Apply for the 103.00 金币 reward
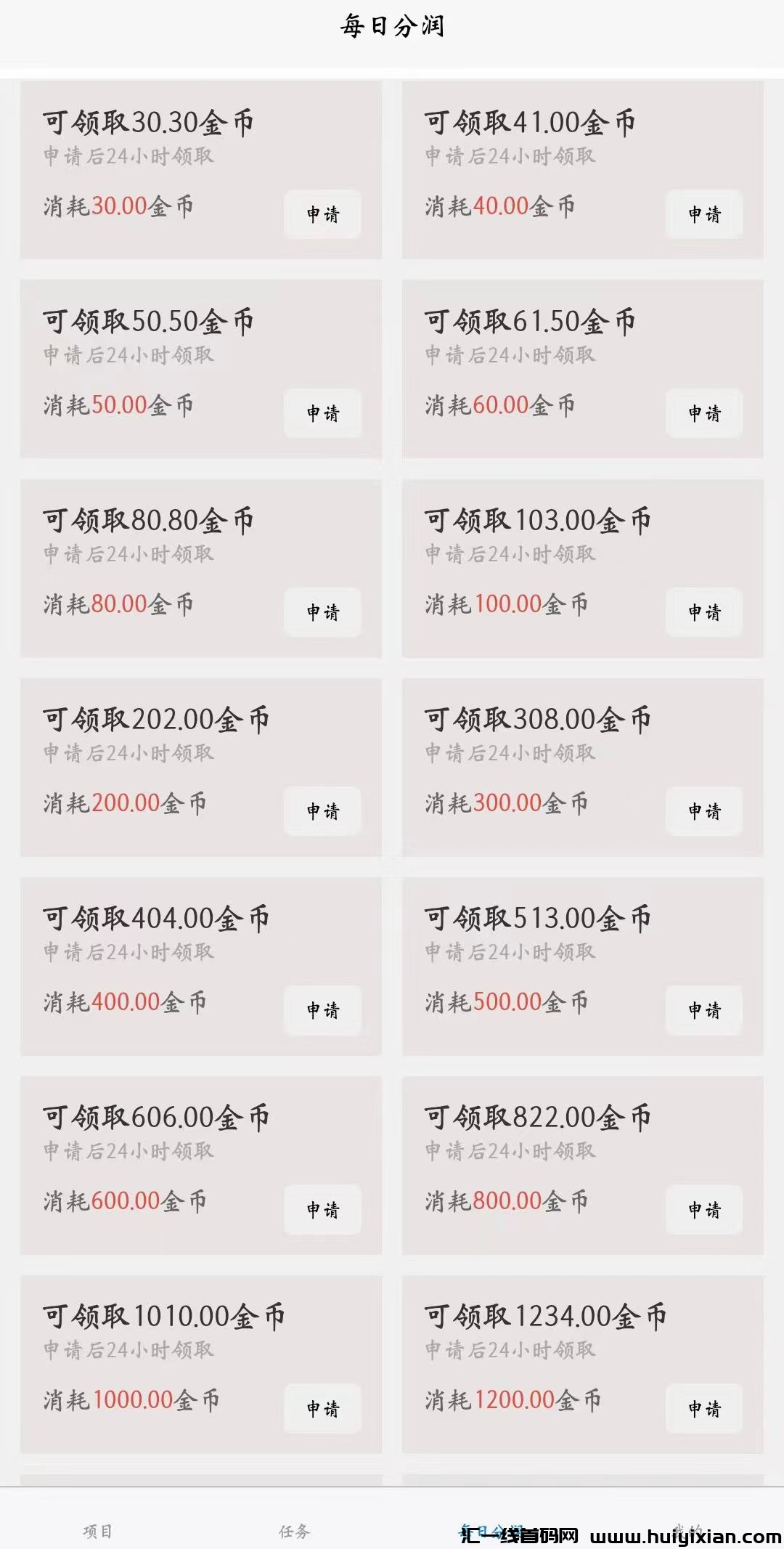This screenshot has height=1549, width=784. tap(706, 612)
